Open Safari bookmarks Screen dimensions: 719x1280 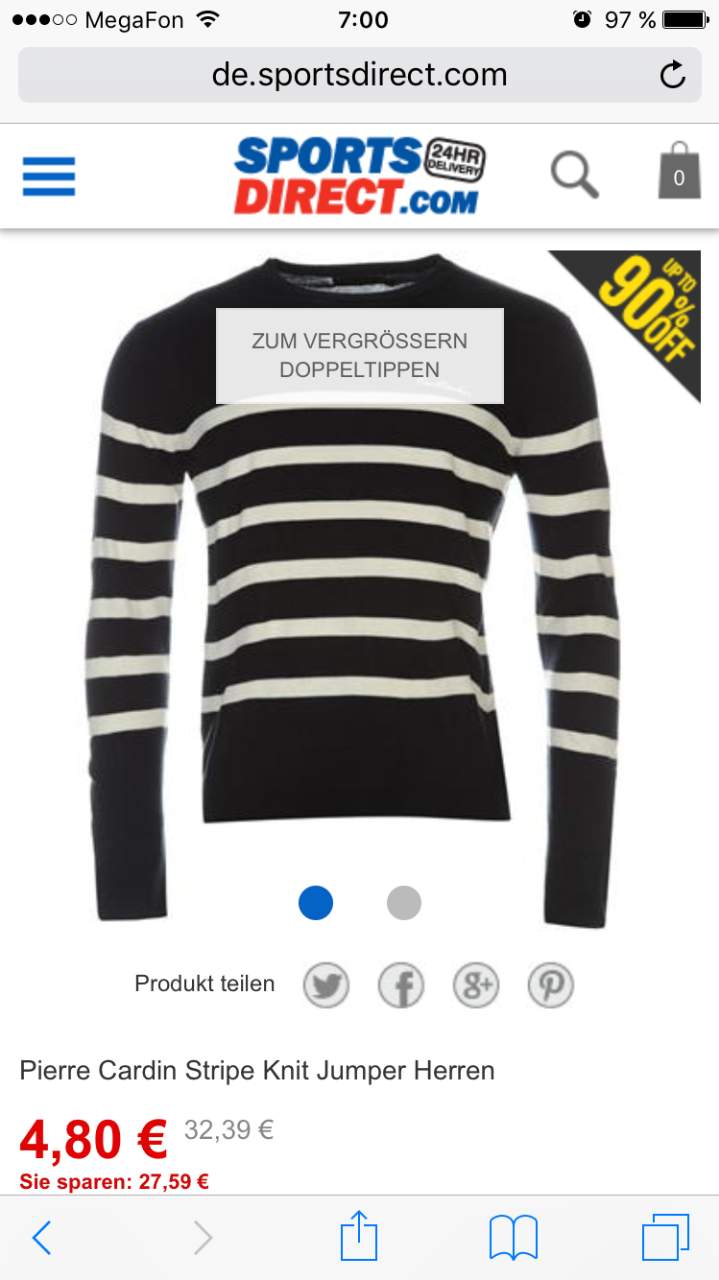click(513, 1238)
